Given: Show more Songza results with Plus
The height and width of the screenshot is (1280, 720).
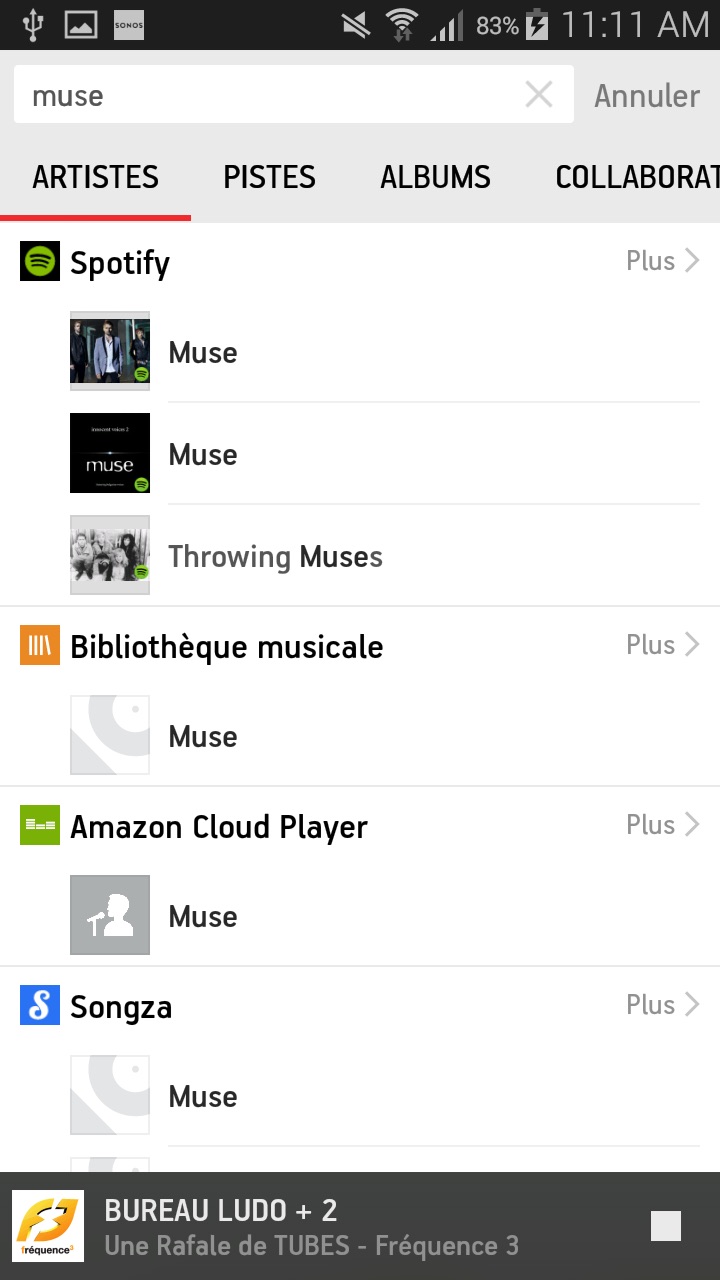Looking at the screenshot, I should pyautogui.click(x=662, y=1005).
